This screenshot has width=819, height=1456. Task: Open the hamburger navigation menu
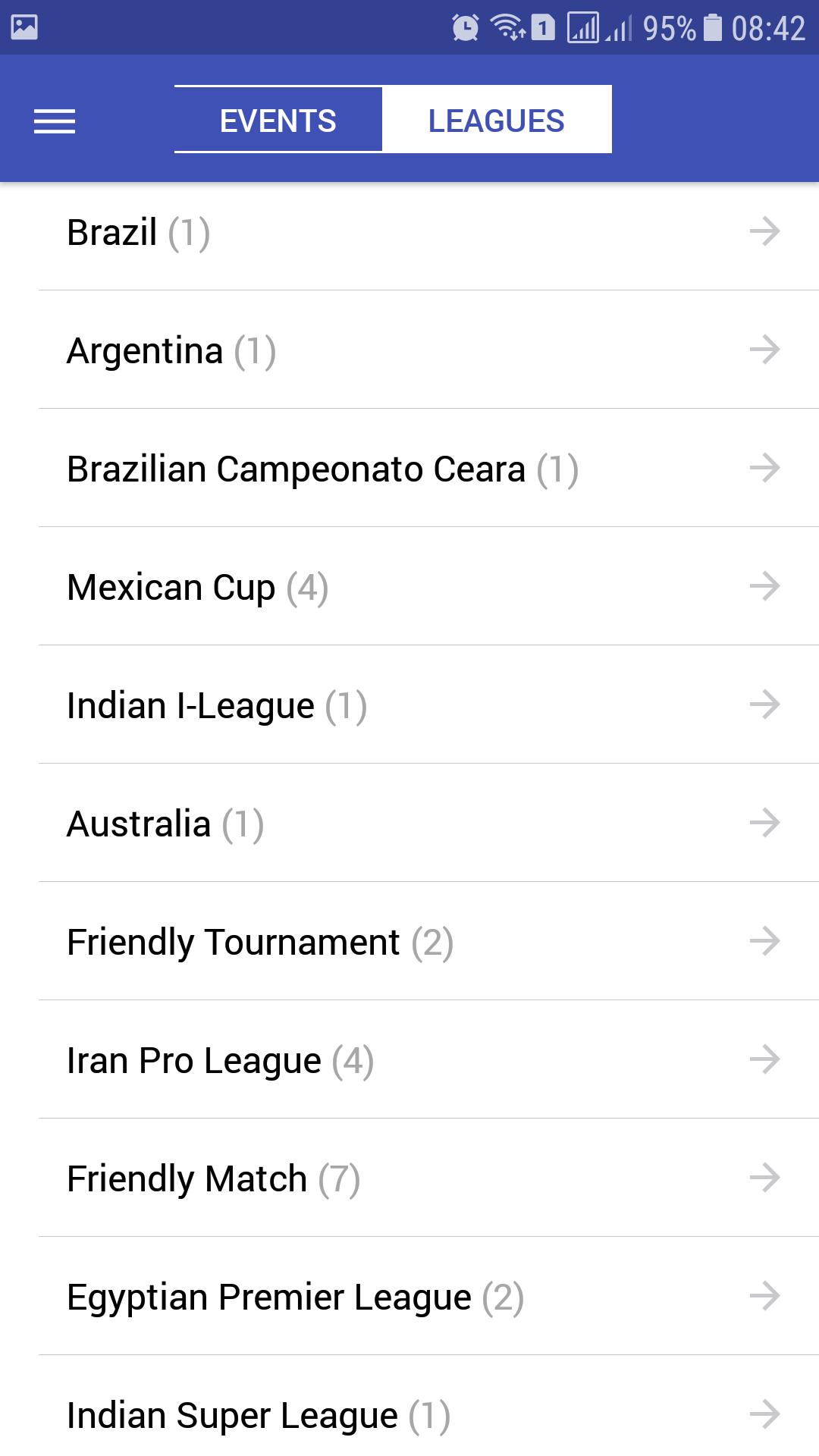coord(55,121)
